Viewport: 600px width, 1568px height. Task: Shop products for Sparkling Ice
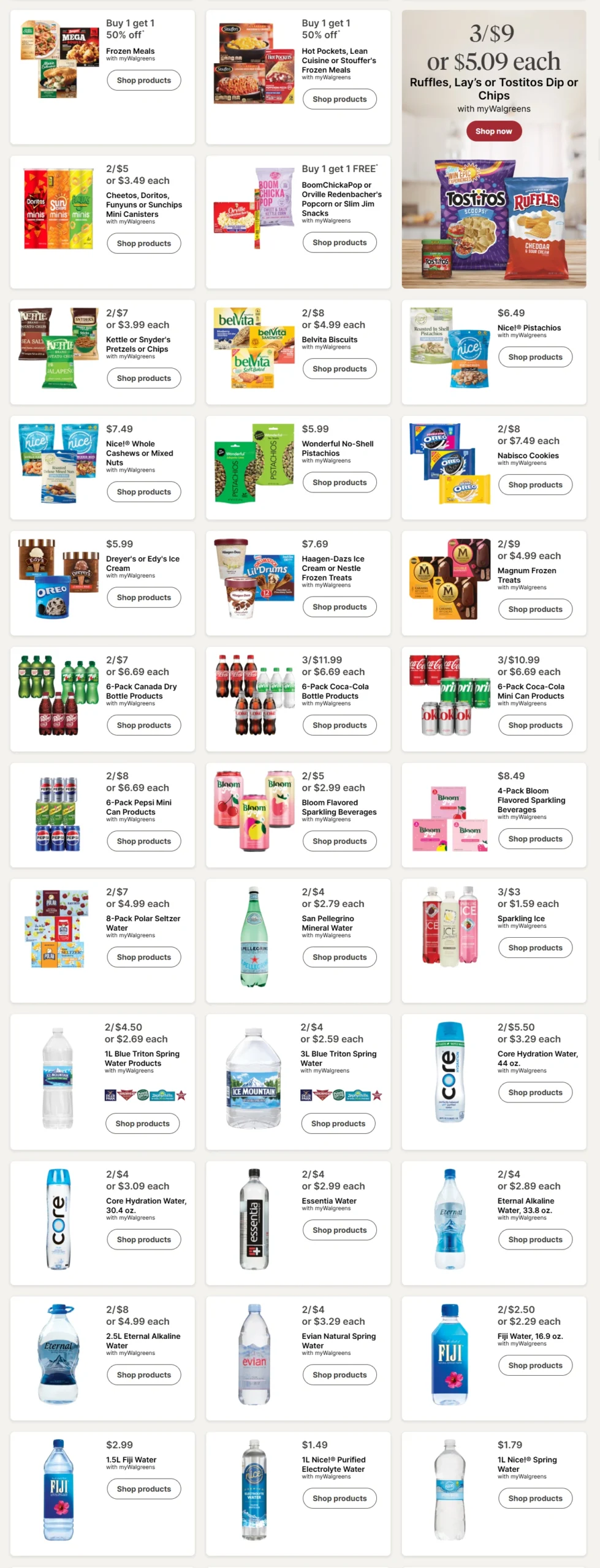[x=535, y=948]
